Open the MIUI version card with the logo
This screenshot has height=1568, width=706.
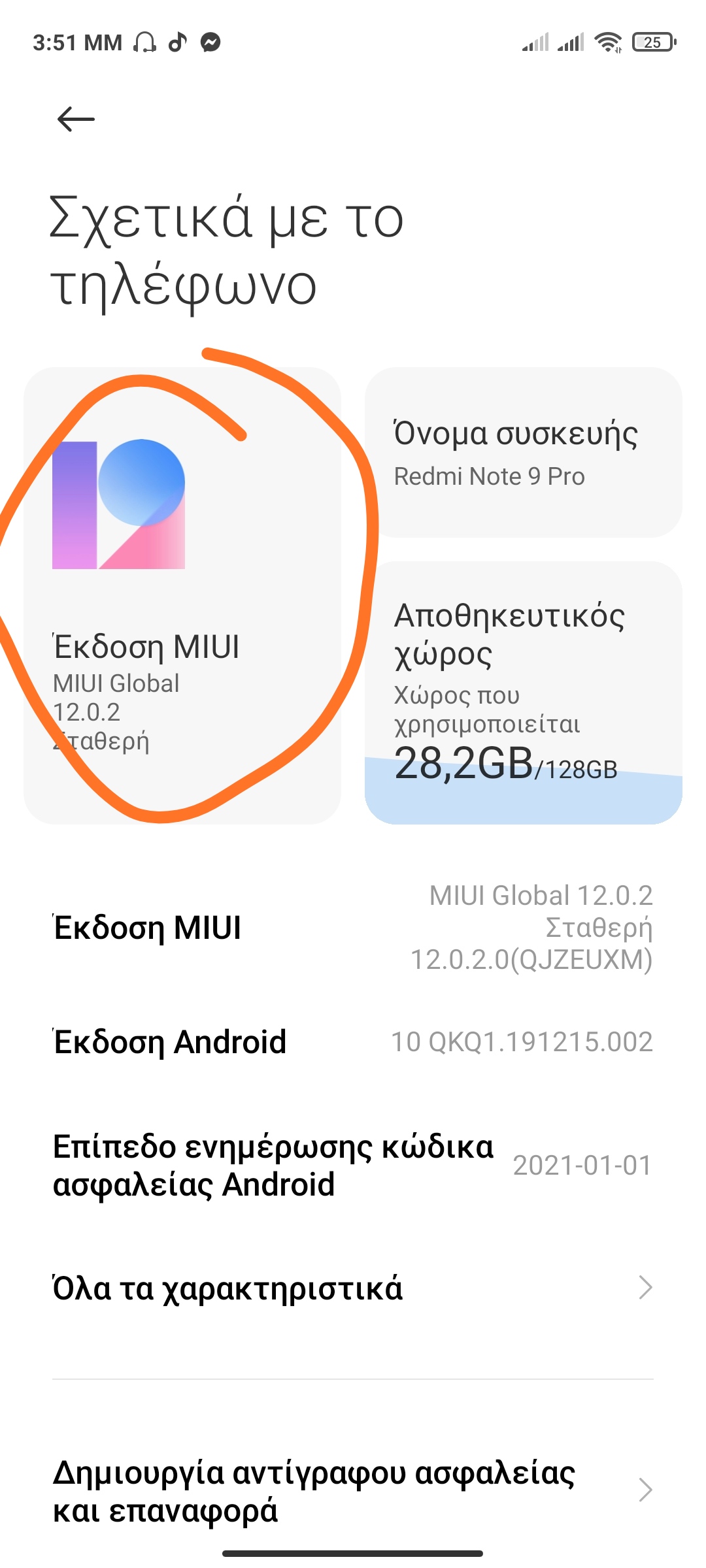pos(182,595)
